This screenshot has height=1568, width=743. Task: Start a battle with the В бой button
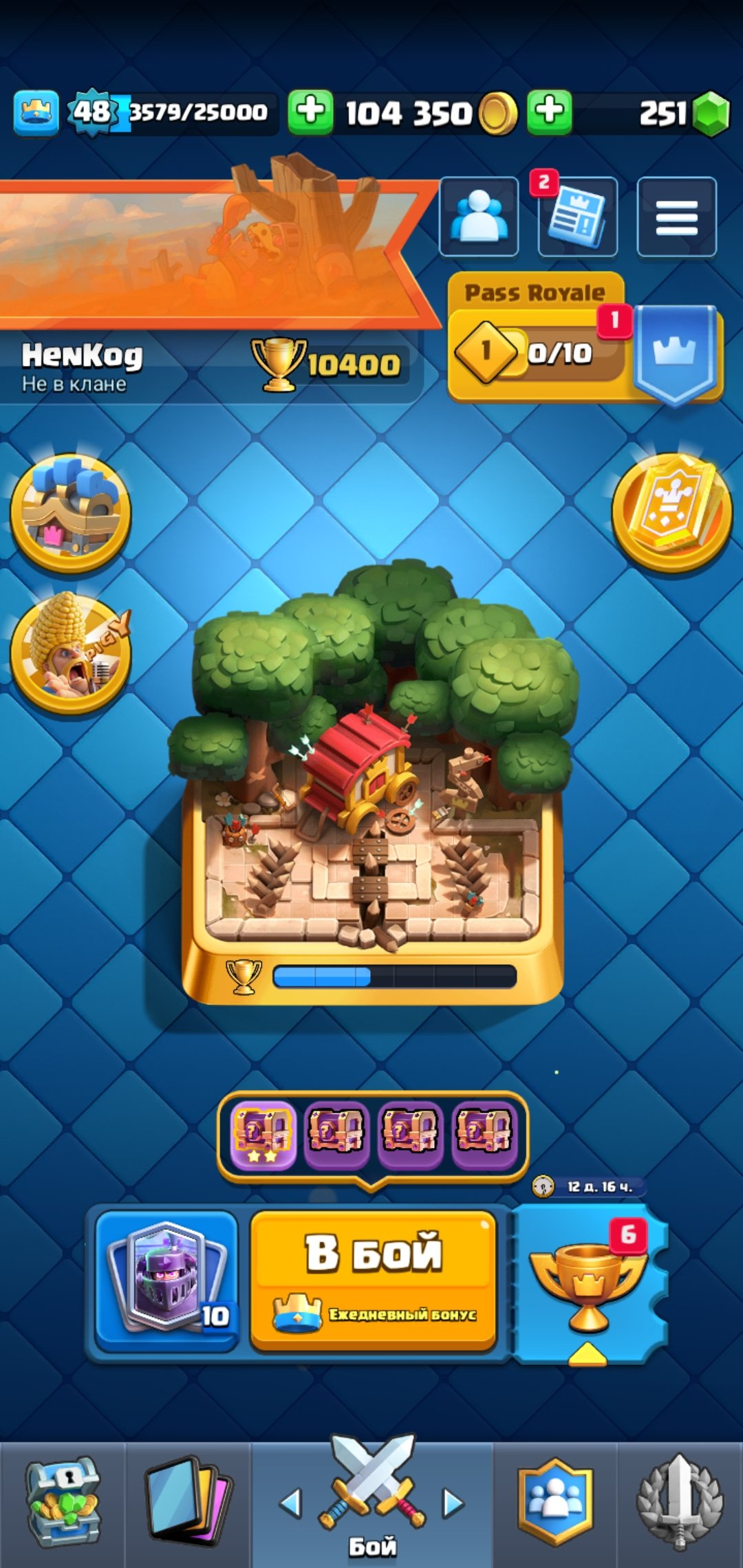point(373,1279)
